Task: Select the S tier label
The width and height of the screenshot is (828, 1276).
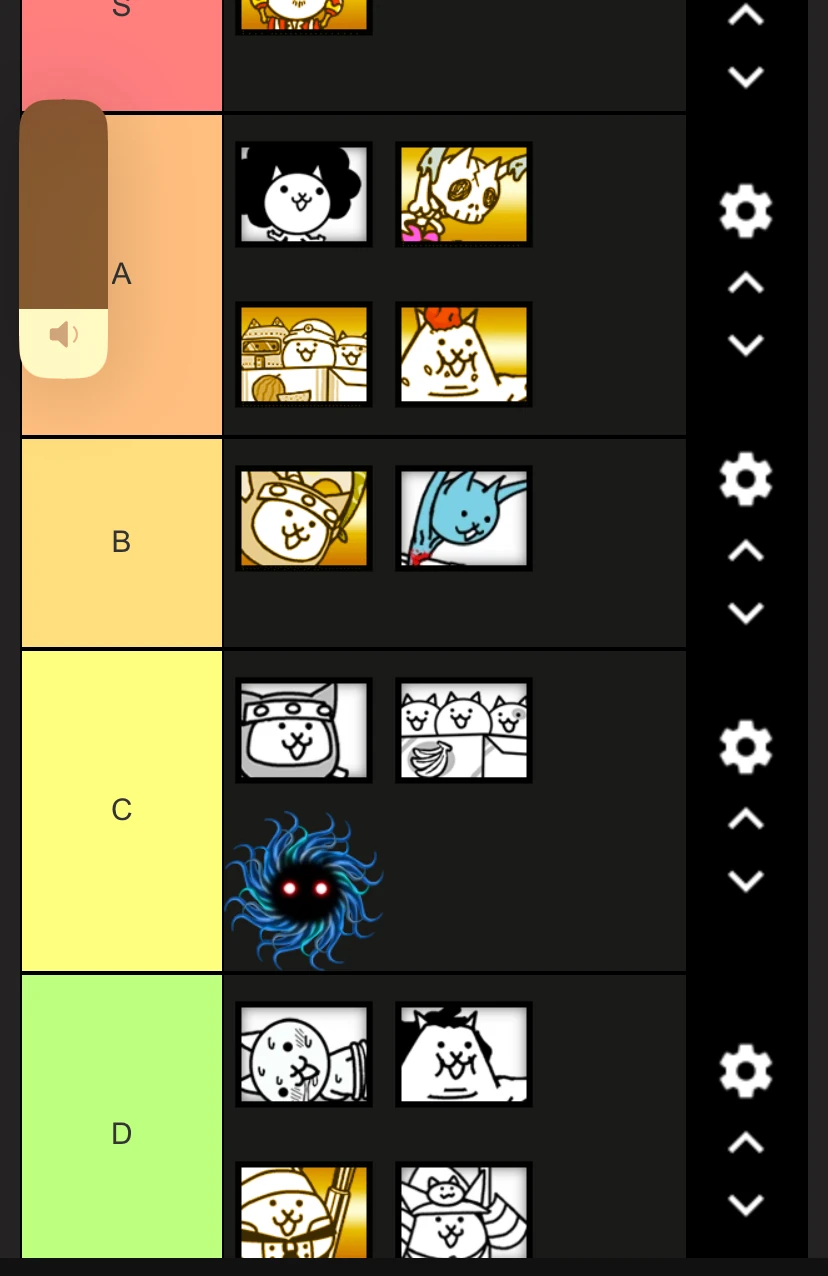Action: pyautogui.click(x=121, y=10)
